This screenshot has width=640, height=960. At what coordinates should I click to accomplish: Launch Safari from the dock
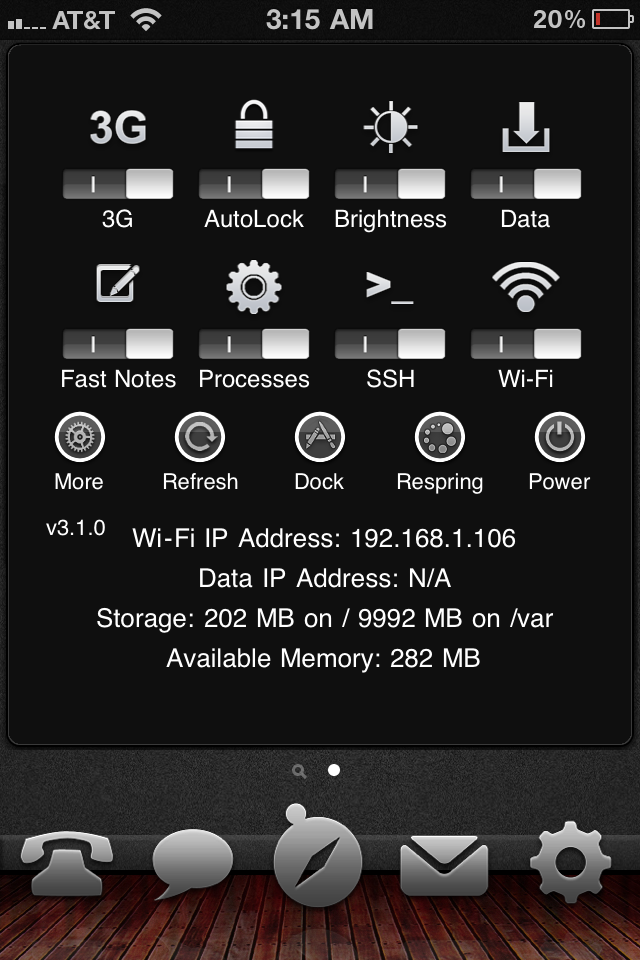click(319, 856)
